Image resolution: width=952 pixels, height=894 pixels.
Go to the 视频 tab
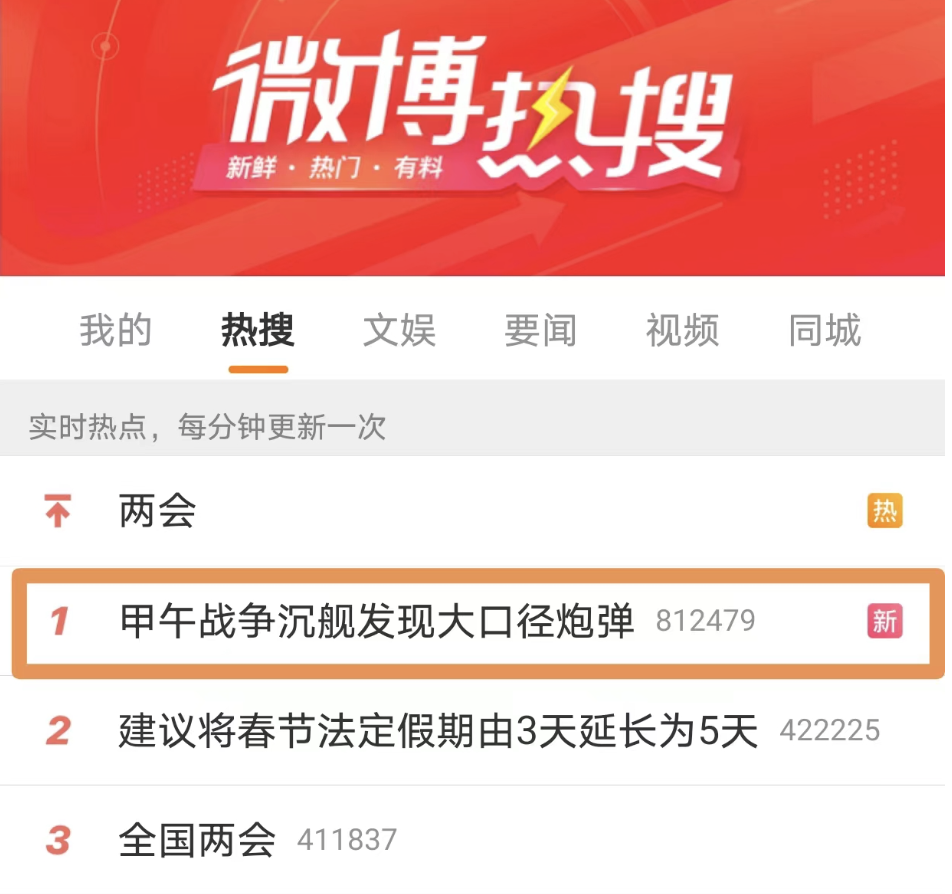point(682,331)
